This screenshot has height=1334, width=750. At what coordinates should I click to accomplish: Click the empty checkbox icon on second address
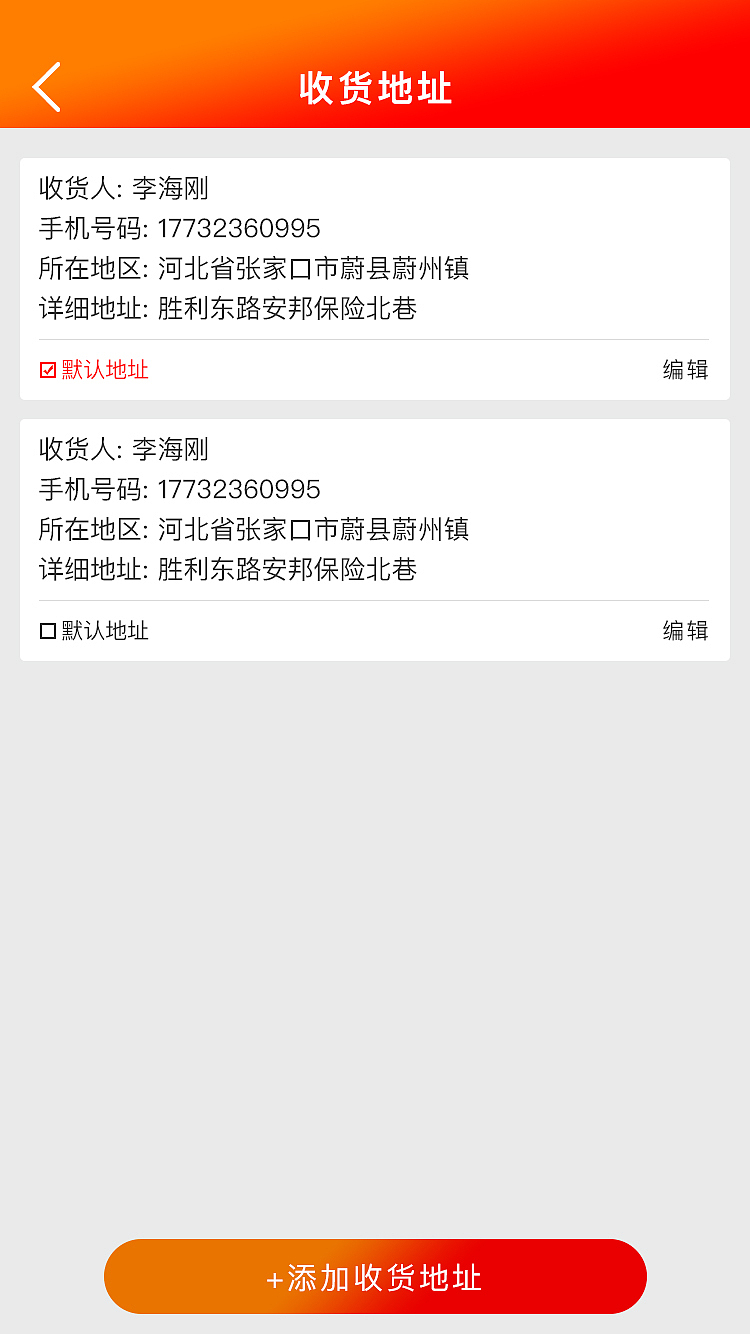46,630
